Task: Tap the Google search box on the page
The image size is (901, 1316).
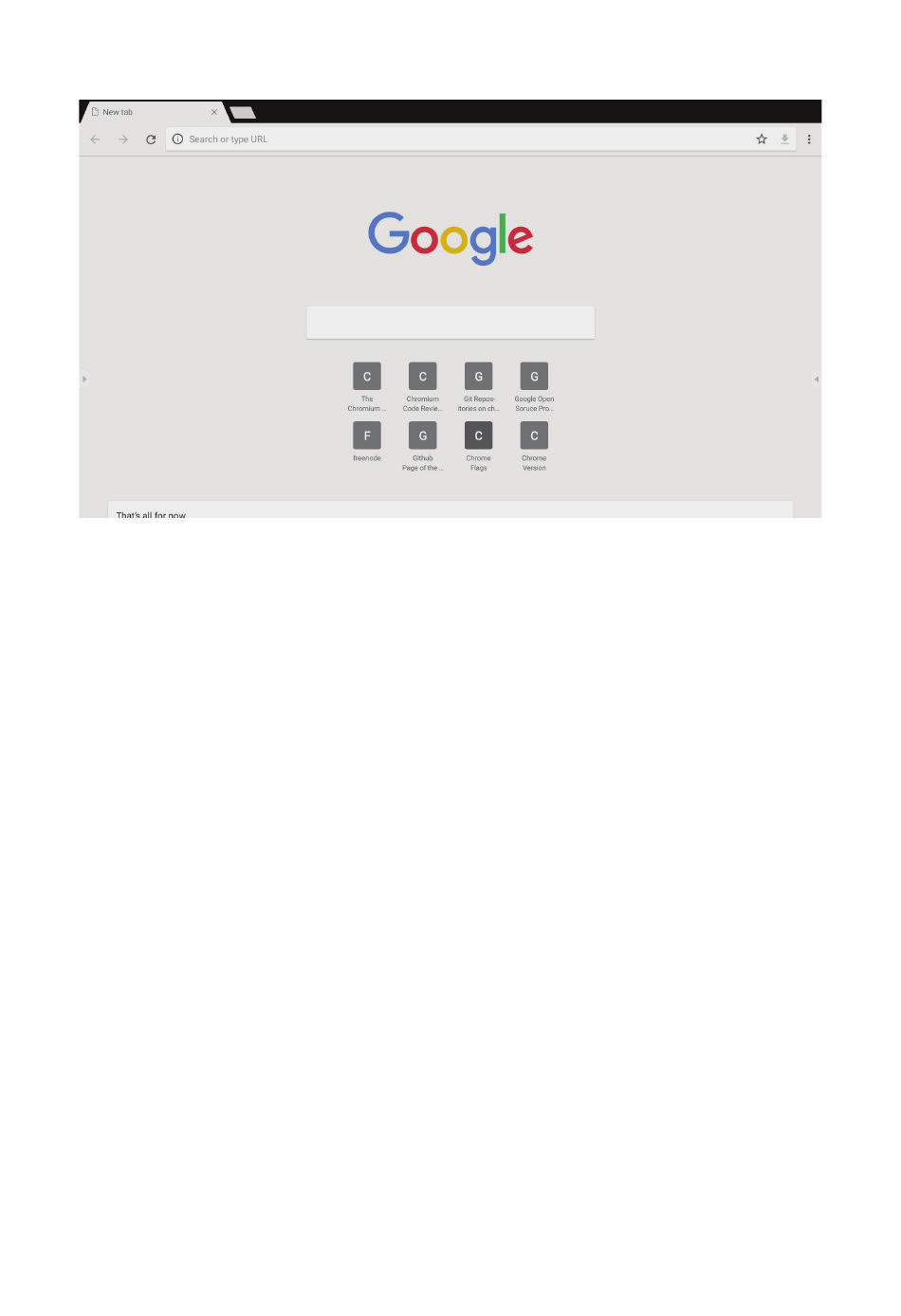Action: pyautogui.click(x=450, y=323)
